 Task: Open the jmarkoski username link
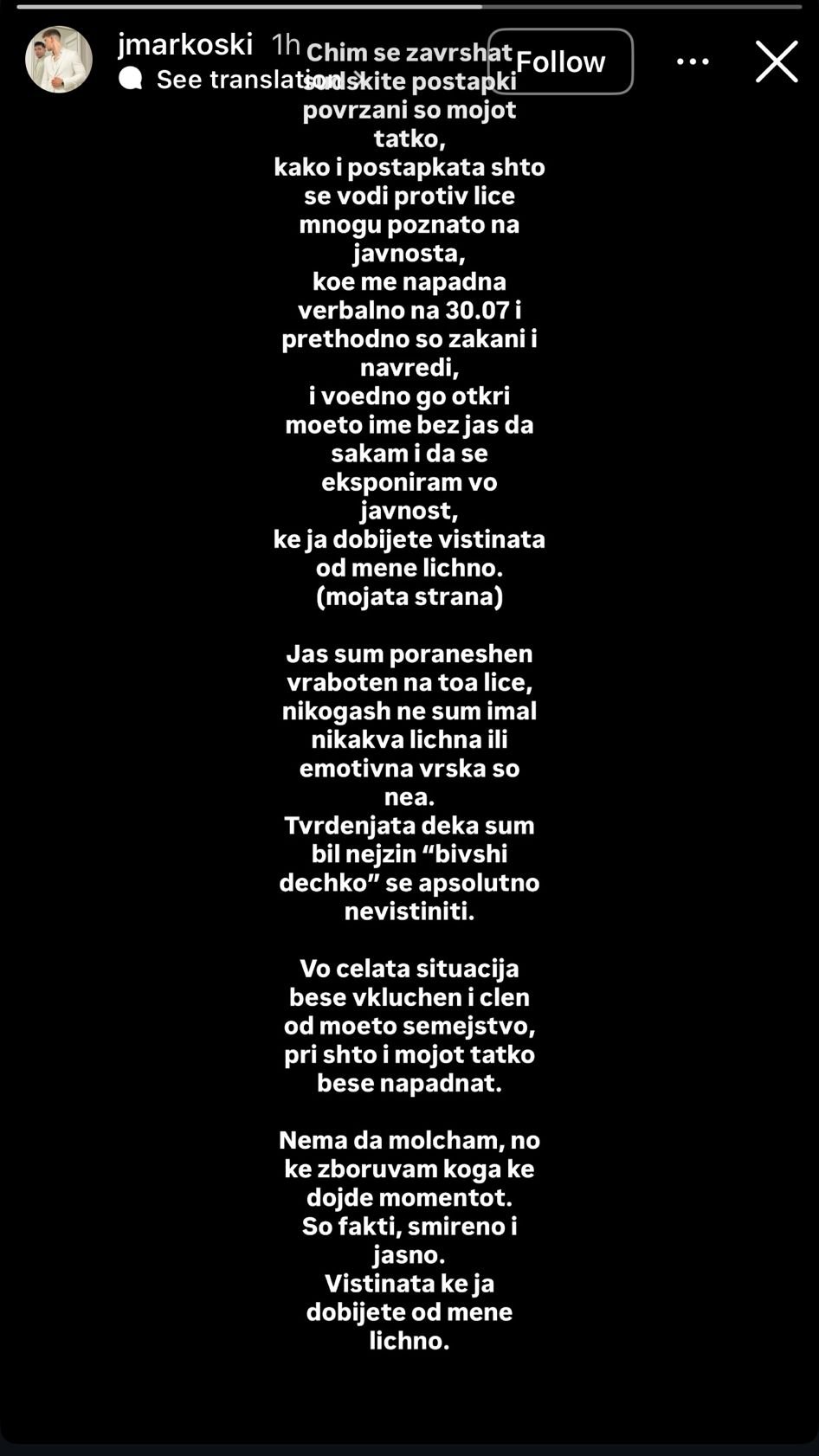coord(185,44)
